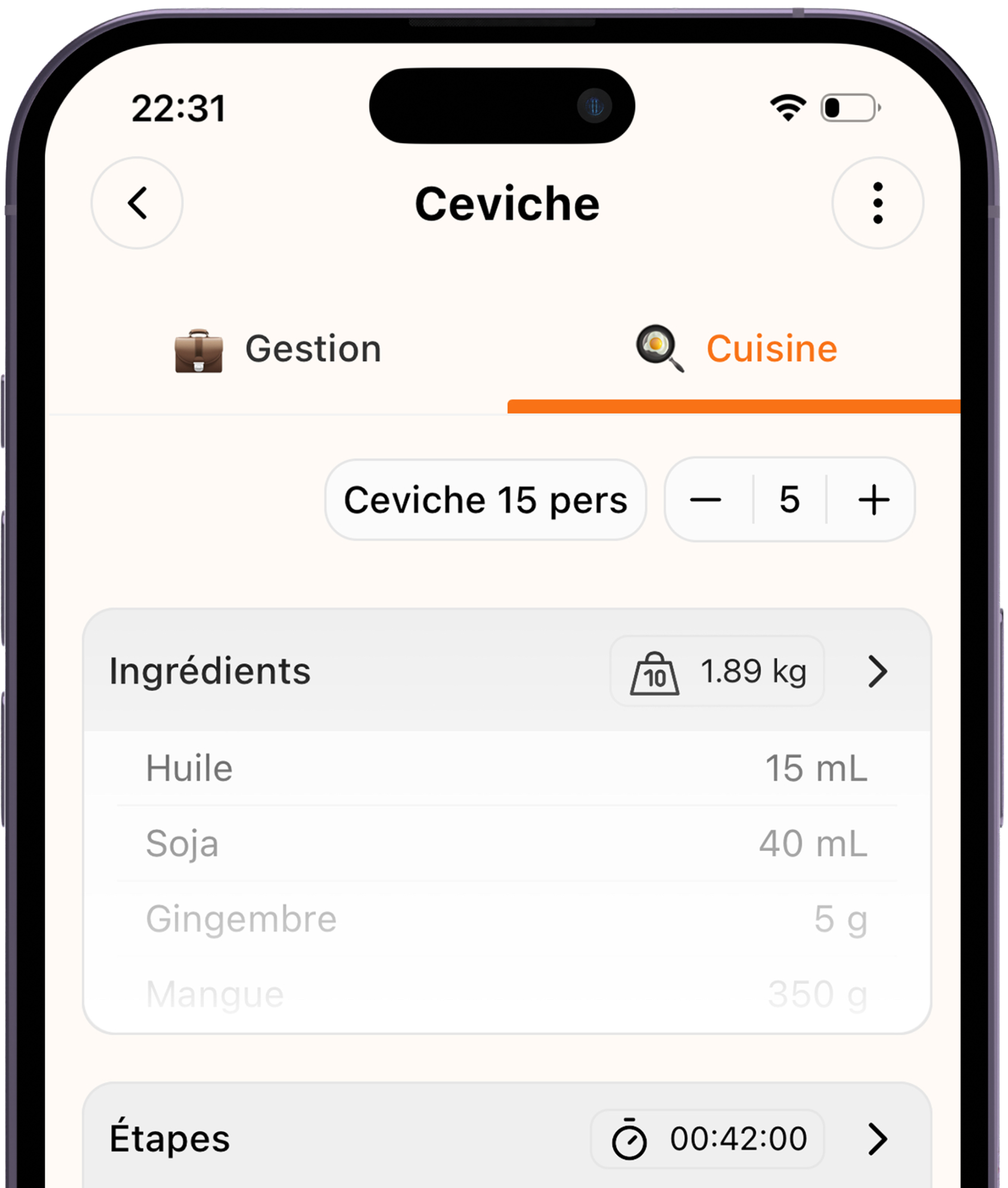
Task: Tap the 00:42:00 timer chip
Action: click(707, 1139)
